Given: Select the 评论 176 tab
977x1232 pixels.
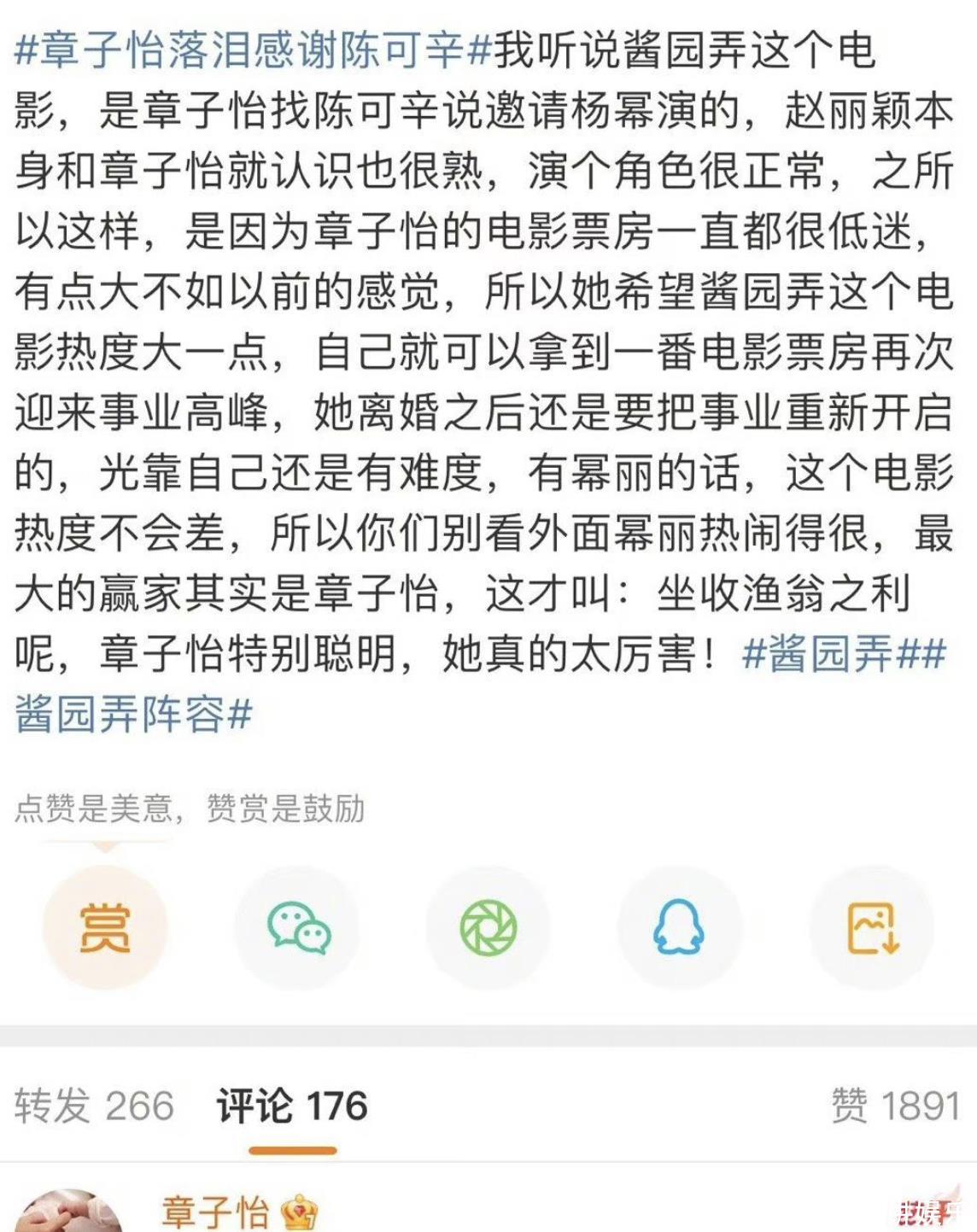Looking at the screenshot, I should click(x=292, y=1106).
